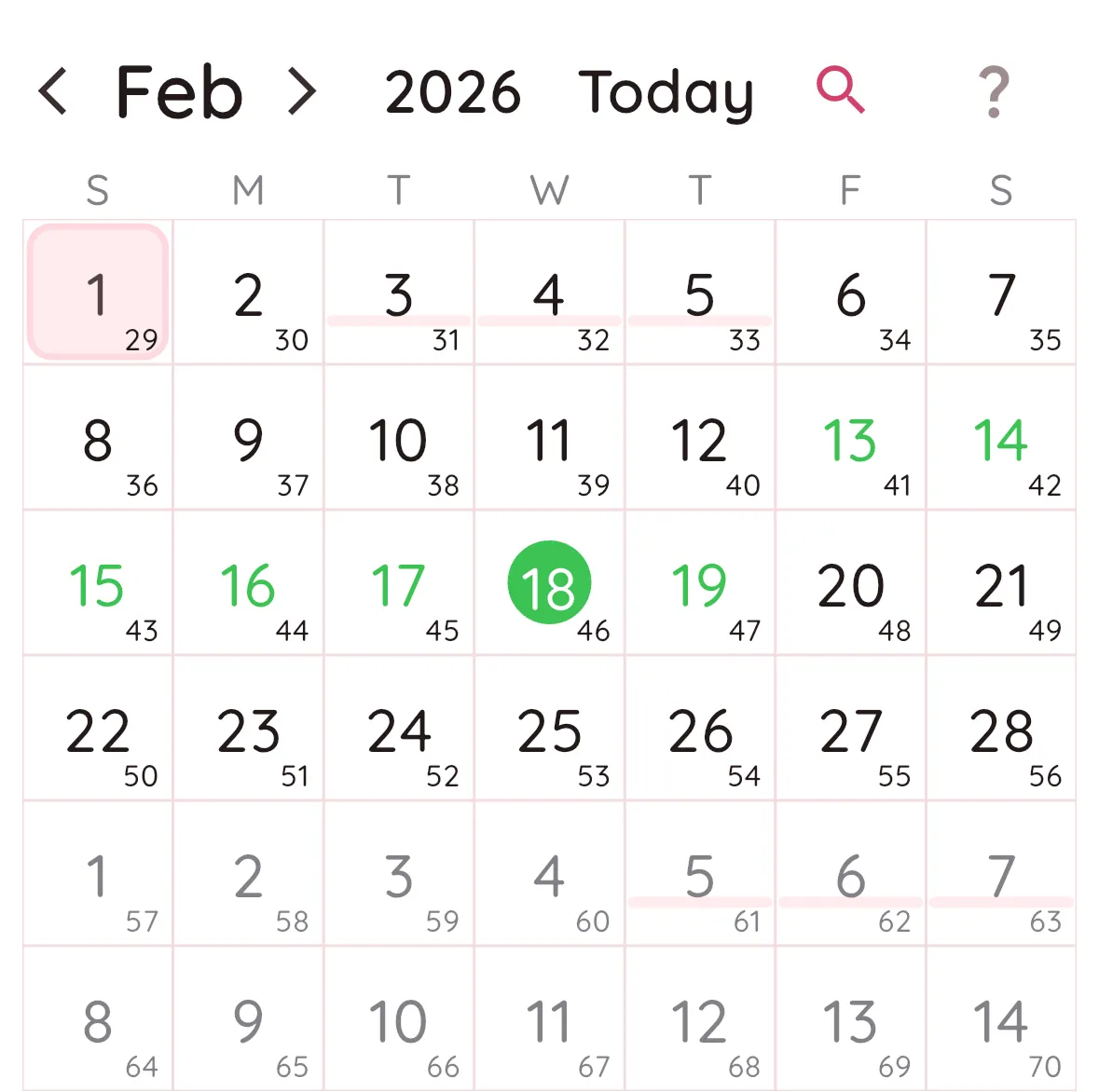Screen dimensions: 1099x1092
Task: Choose February 23
Action: pos(248,729)
